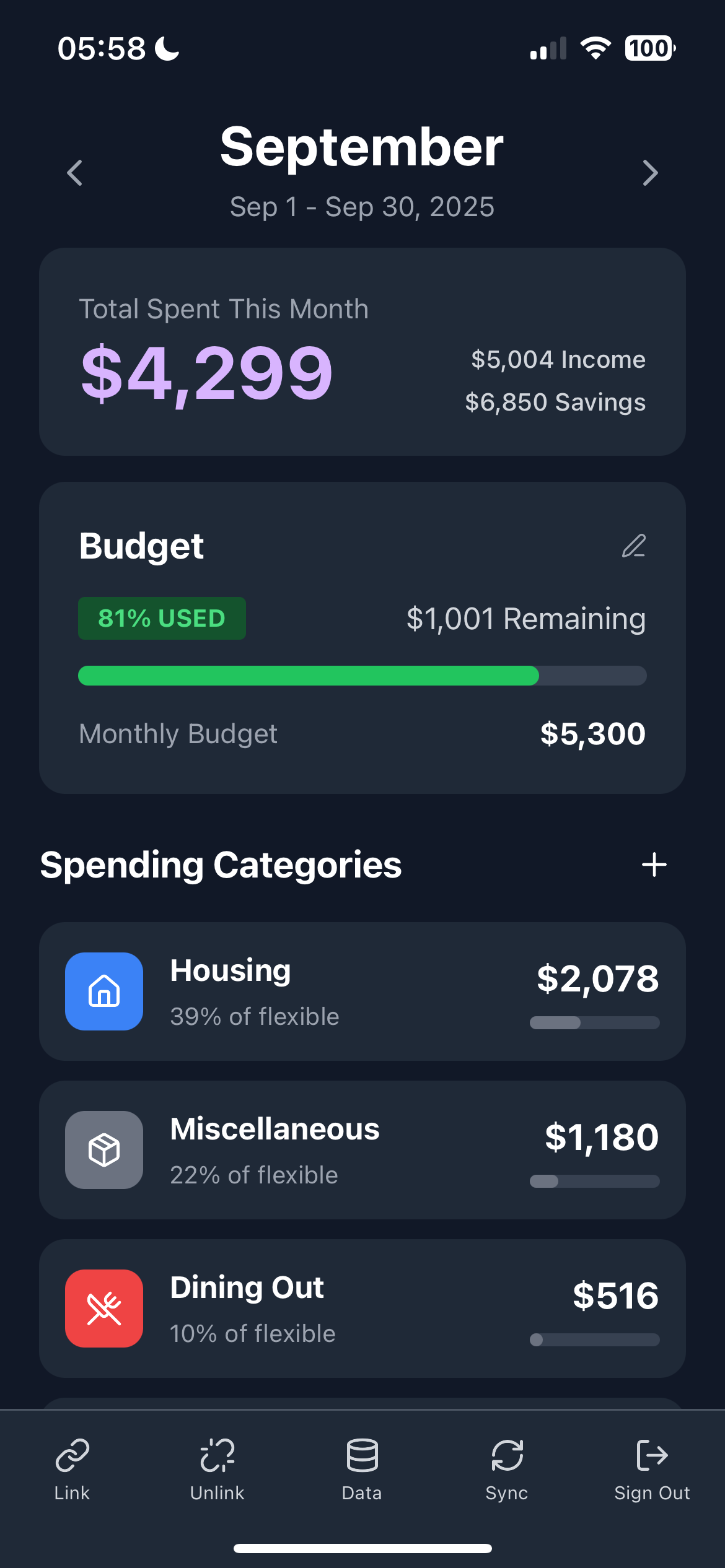The width and height of the screenshot is (725, 1568).
Task: Tap the Housing category house icon
Action: pos(103,991)
